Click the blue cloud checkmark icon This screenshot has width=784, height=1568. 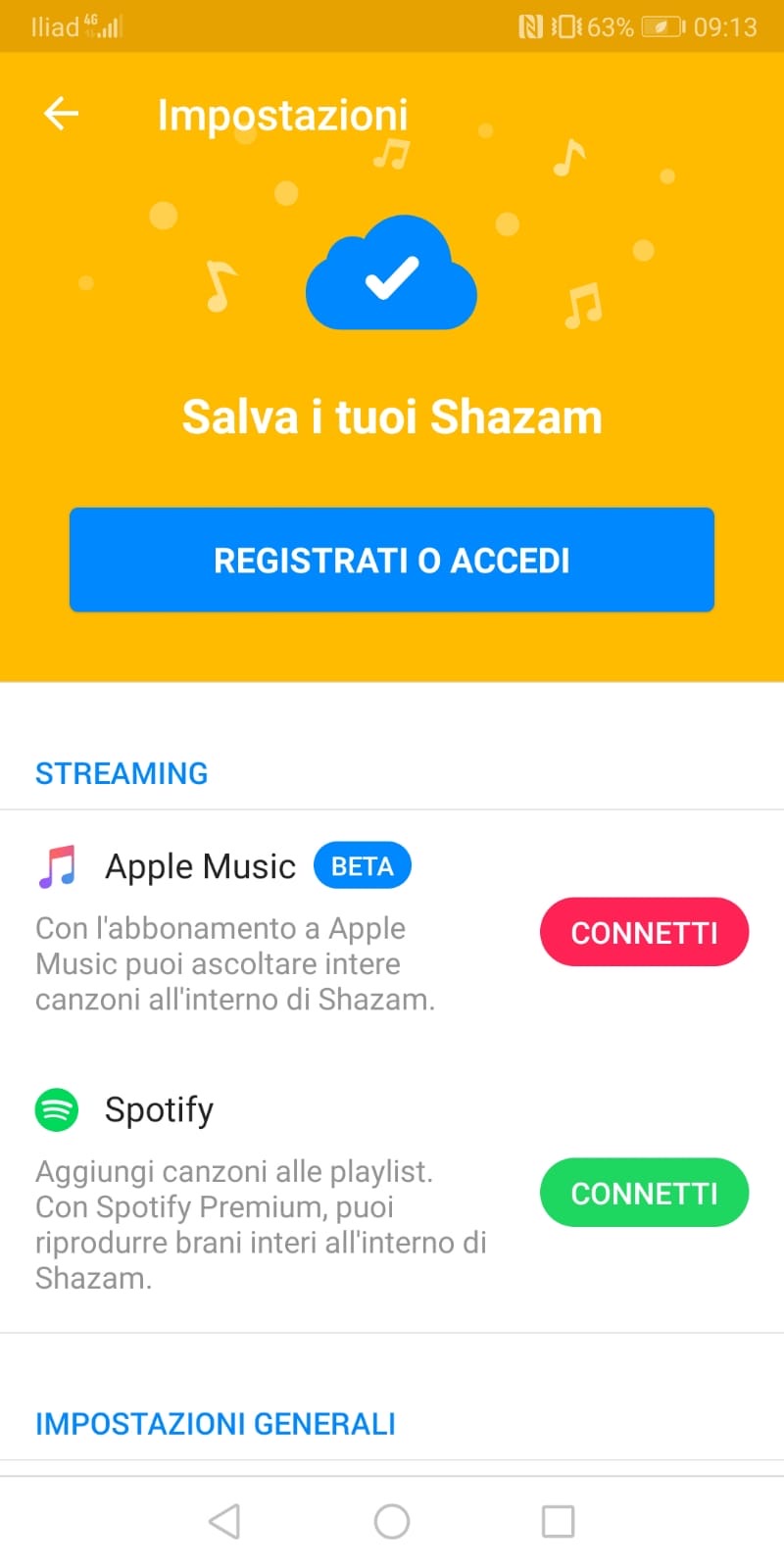click(x=391, y=272)
